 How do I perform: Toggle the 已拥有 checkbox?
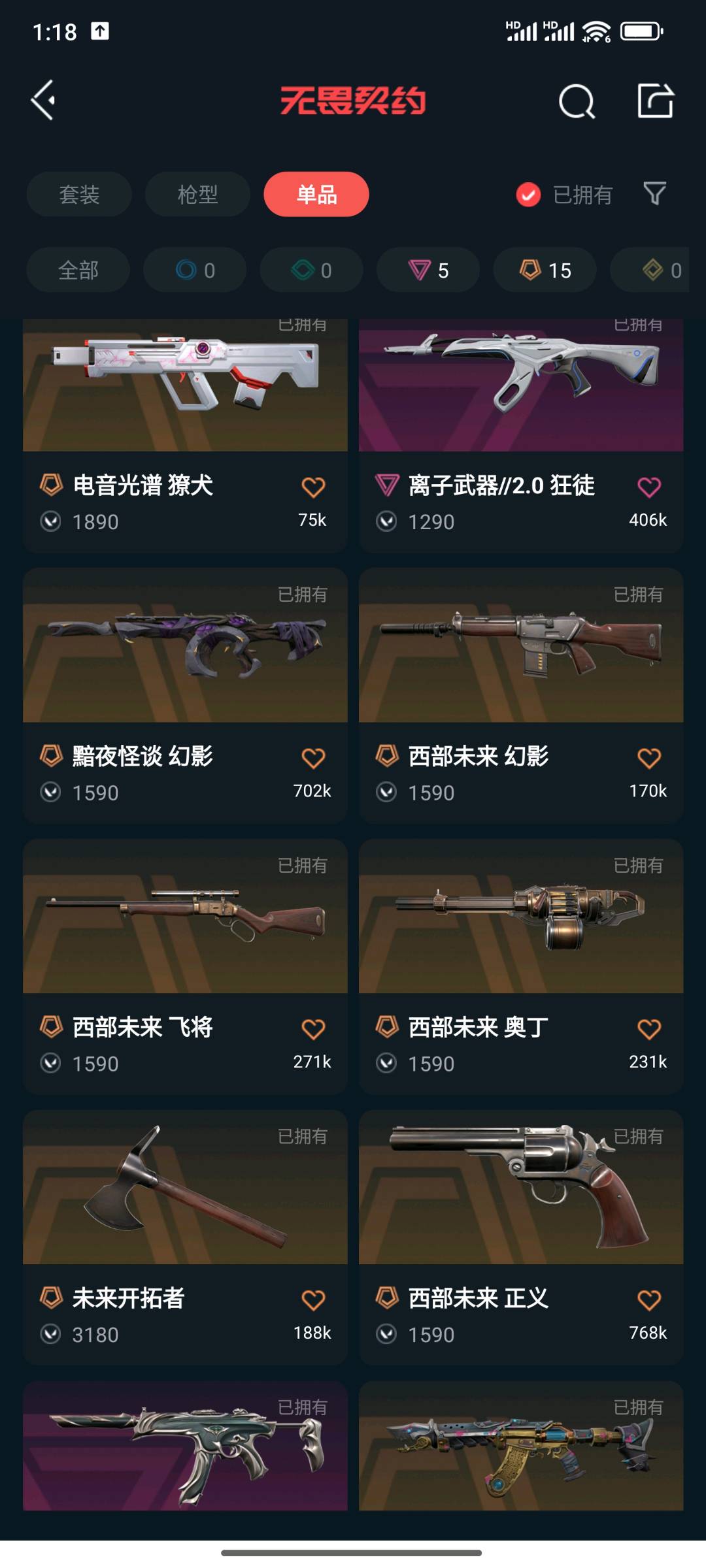pyautogui.click(x=528, y=194)
